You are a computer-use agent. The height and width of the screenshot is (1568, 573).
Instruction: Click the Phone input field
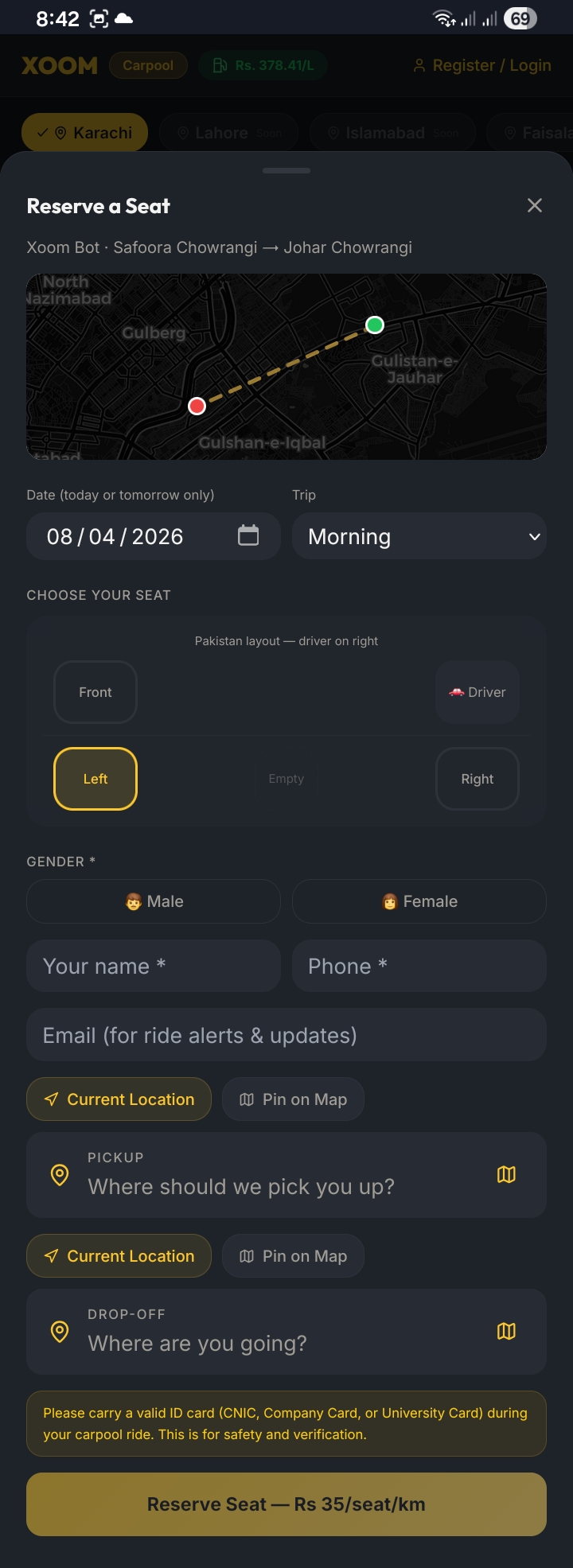(x=419, y=965)
